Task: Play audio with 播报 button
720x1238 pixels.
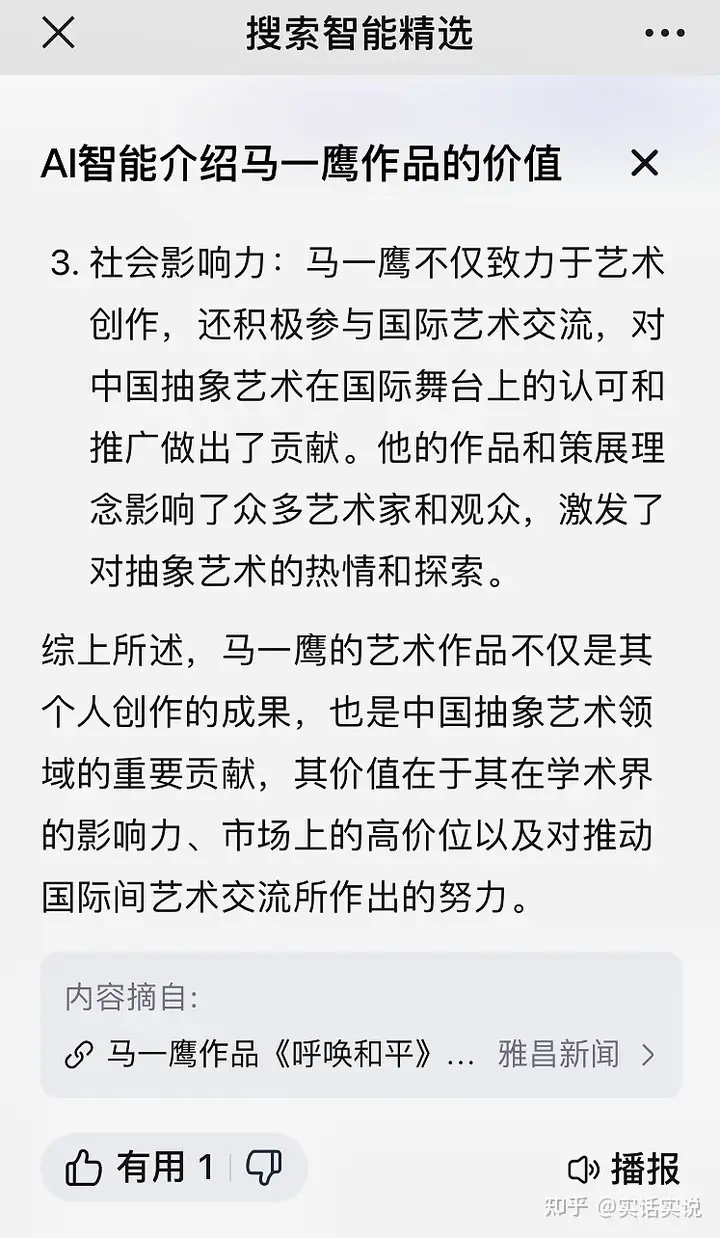Action: (624, 1168)
